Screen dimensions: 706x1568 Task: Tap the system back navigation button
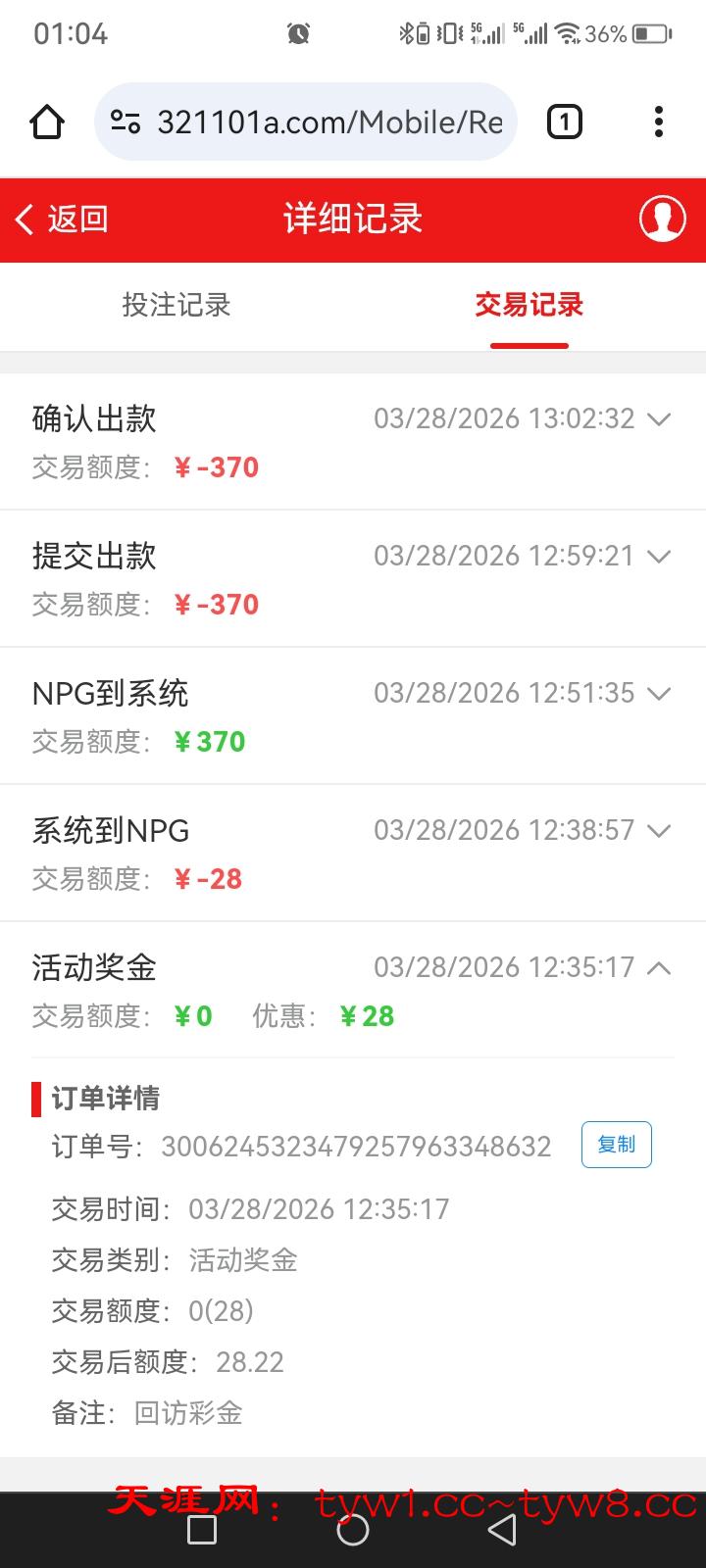pos(502,1530)
